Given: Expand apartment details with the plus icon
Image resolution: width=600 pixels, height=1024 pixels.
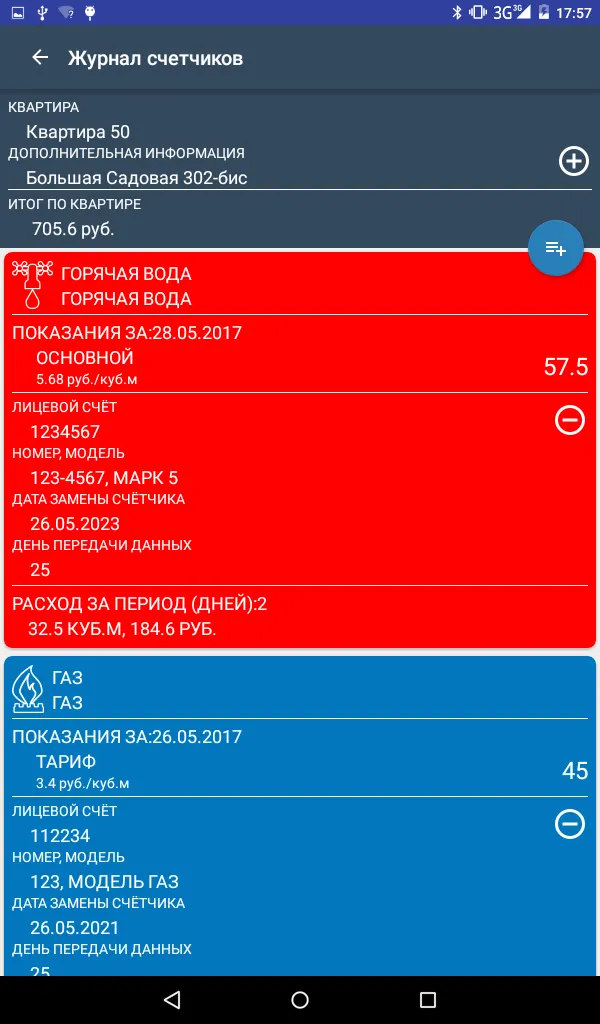Looking at the screenshot, I should click(x=574, y=161).
